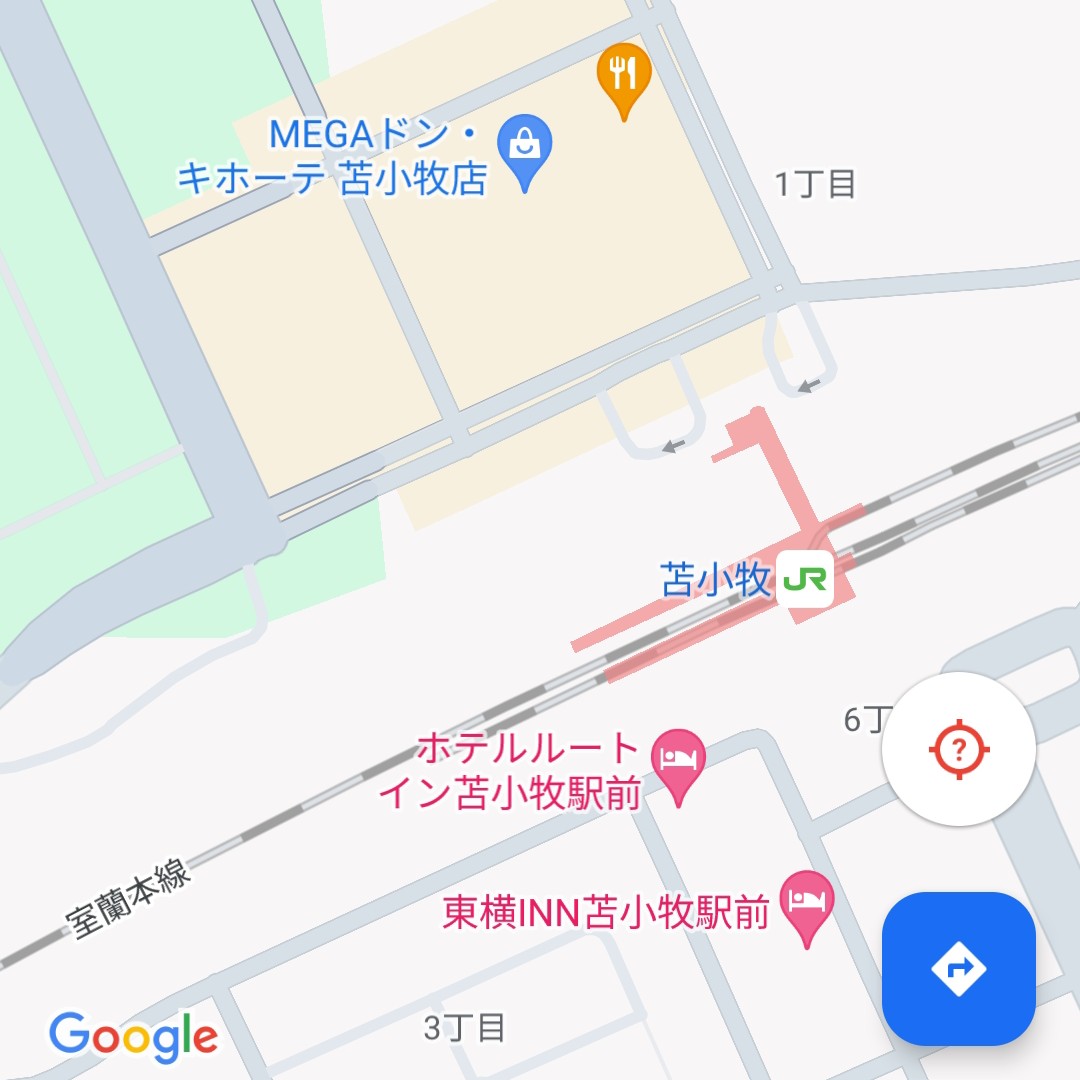Open directions with the blue arrow button

958,968
